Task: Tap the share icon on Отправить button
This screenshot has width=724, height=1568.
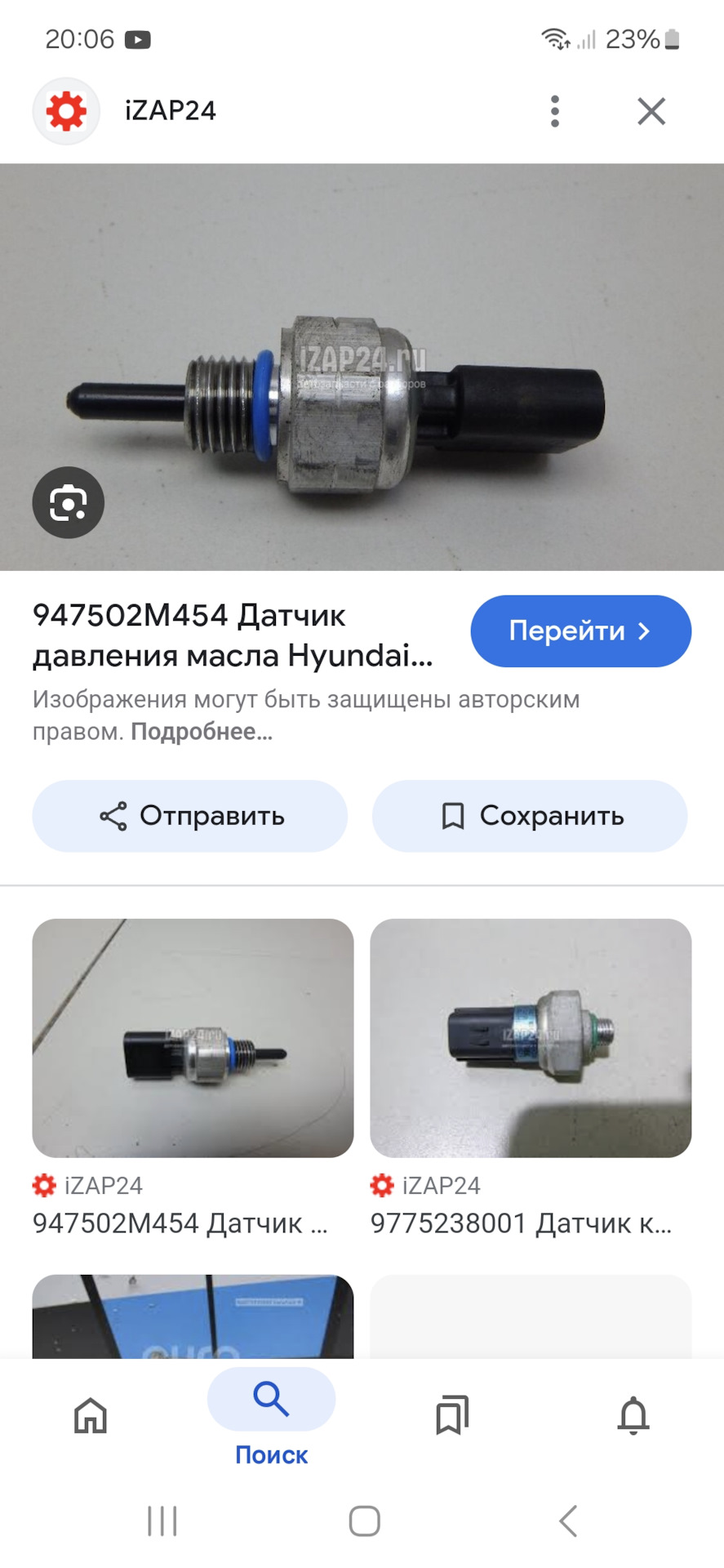Action: click(x=113, y=815)
